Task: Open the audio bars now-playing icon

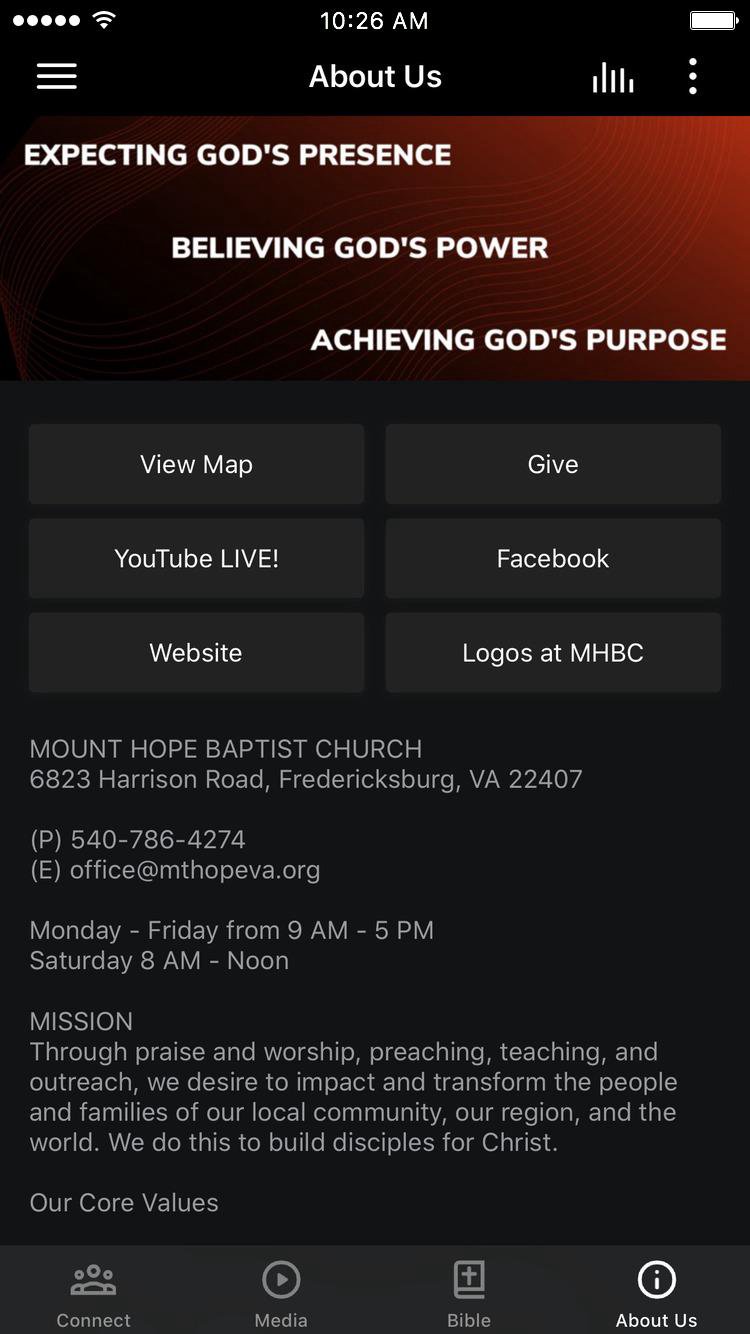Action: point(612,77)
